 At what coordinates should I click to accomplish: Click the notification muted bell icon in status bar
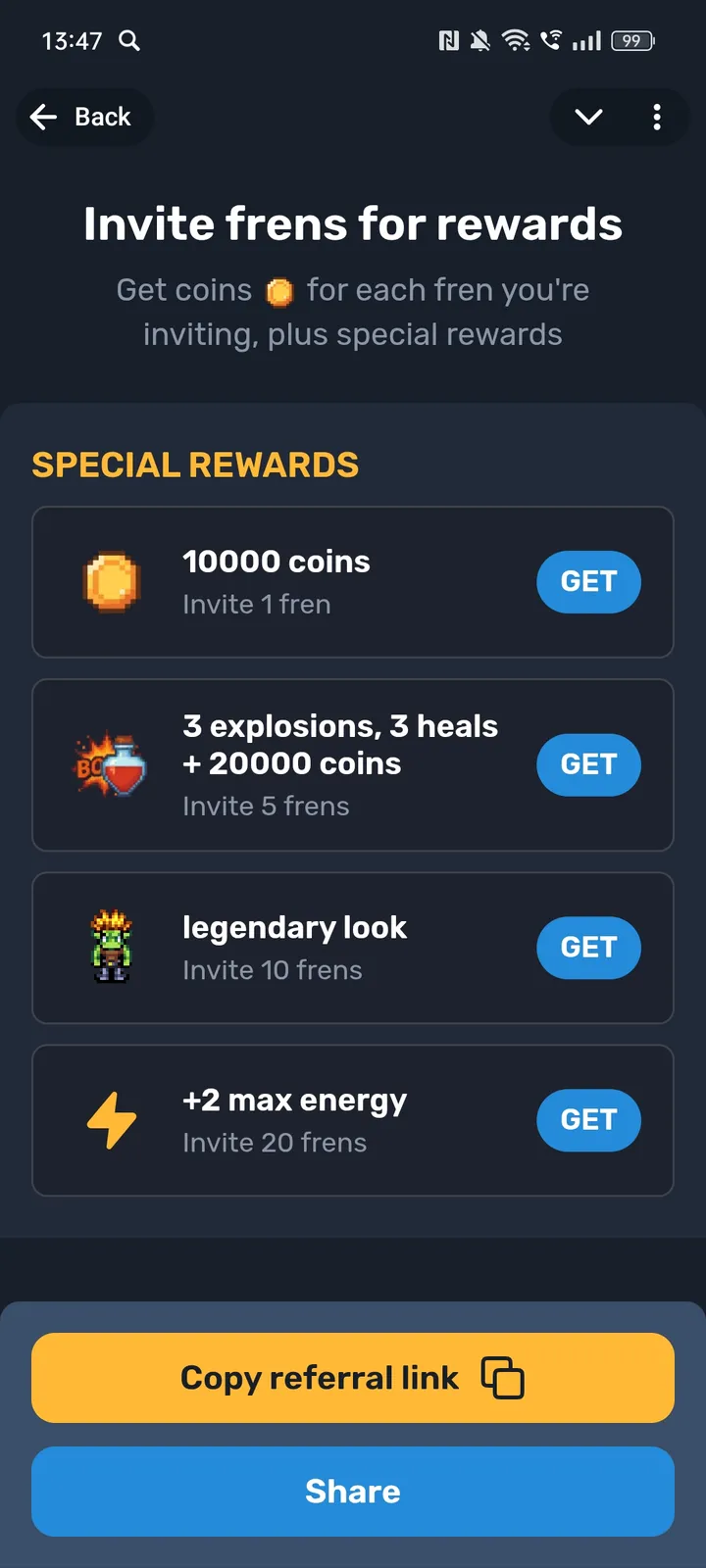[x=479, y=39]
